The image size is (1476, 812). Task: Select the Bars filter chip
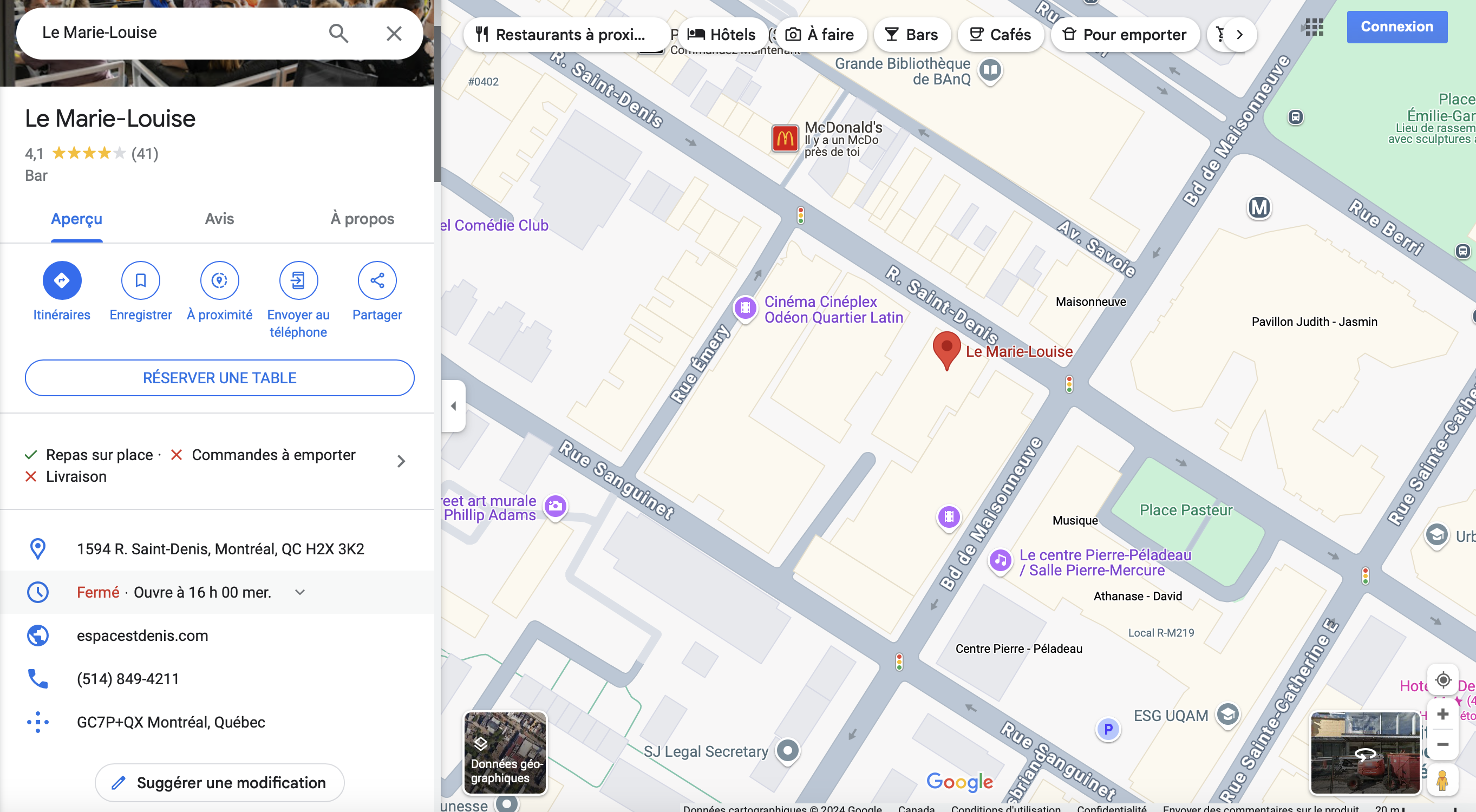coord(912,35)
